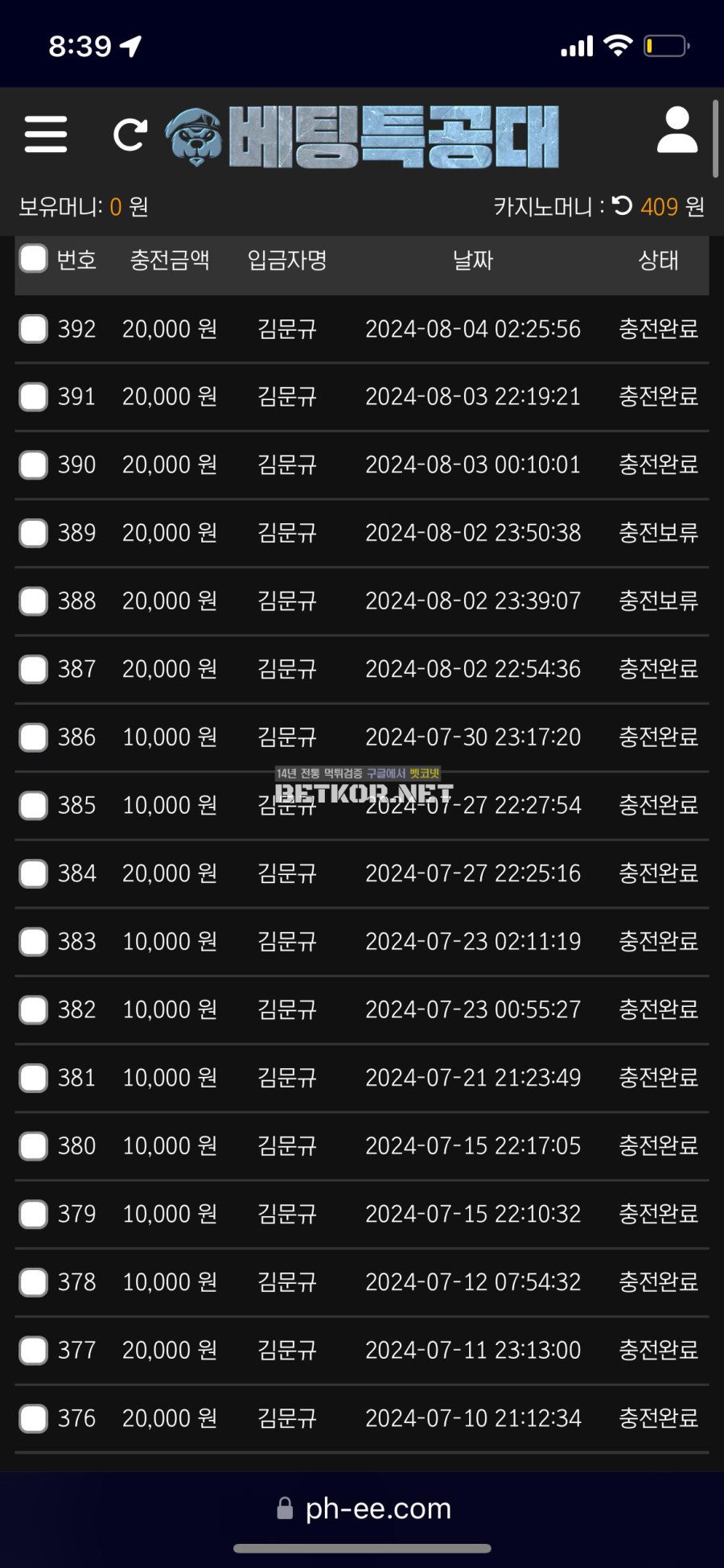Viewport: 724px width, 1568px height.
Task: Select checkbox beside entry 377
Action: (33, 1350)
